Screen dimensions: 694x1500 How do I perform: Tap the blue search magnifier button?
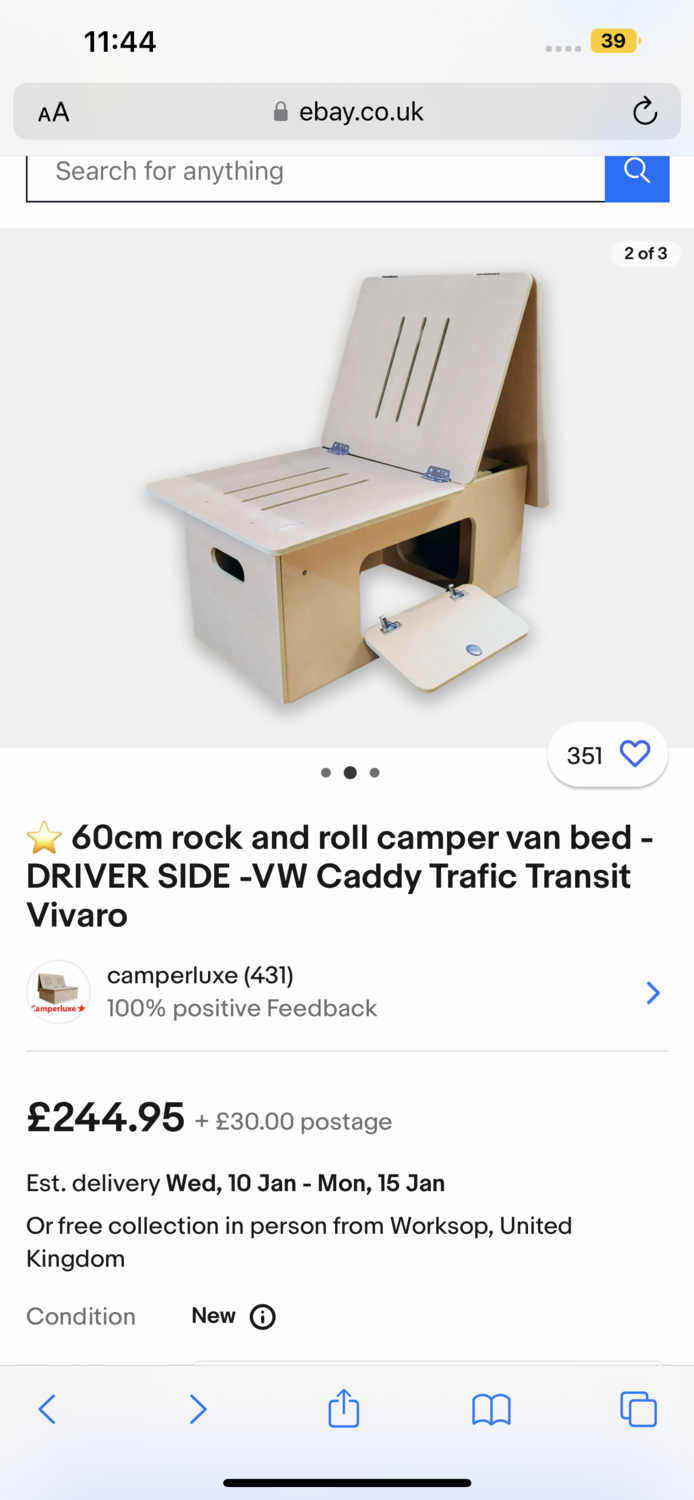coord(637,172)
